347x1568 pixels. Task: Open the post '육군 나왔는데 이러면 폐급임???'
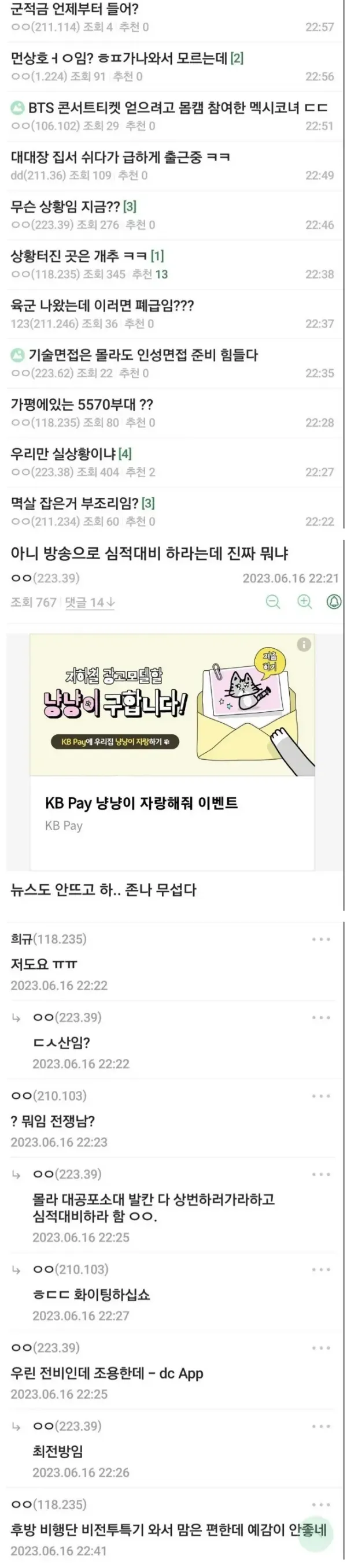click(102, 305)
